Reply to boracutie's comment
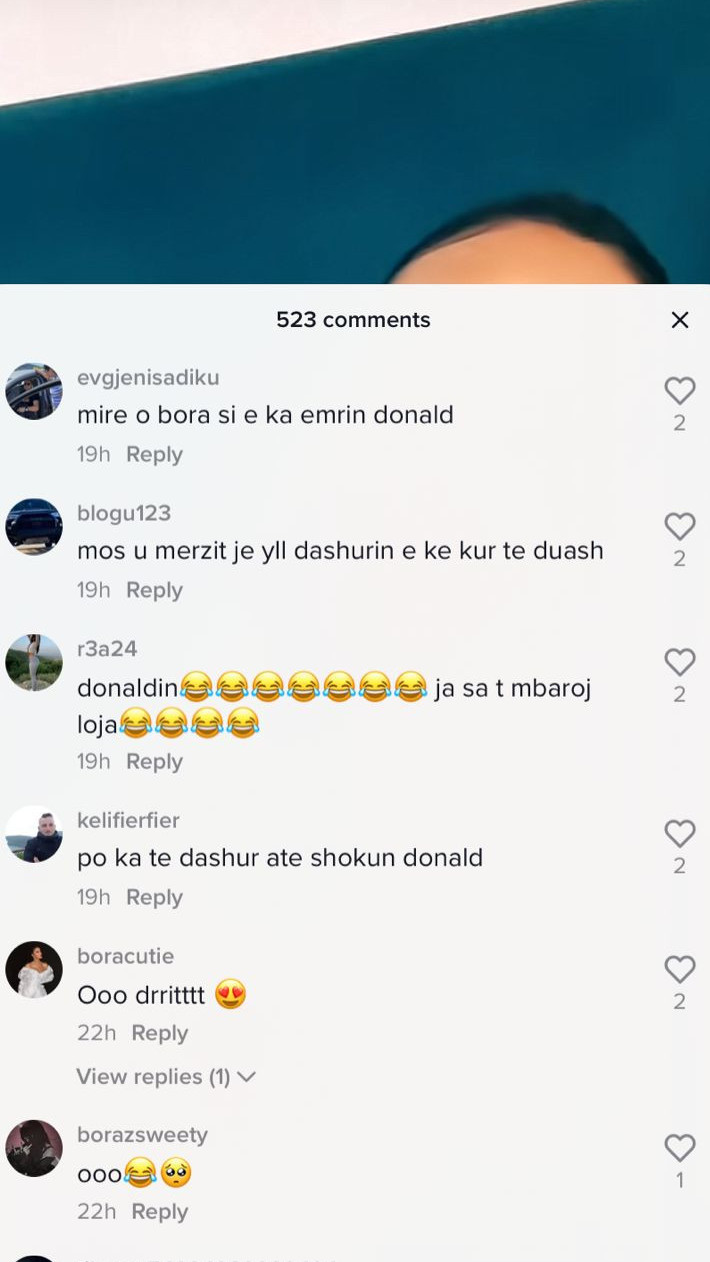 [160, 1033]
